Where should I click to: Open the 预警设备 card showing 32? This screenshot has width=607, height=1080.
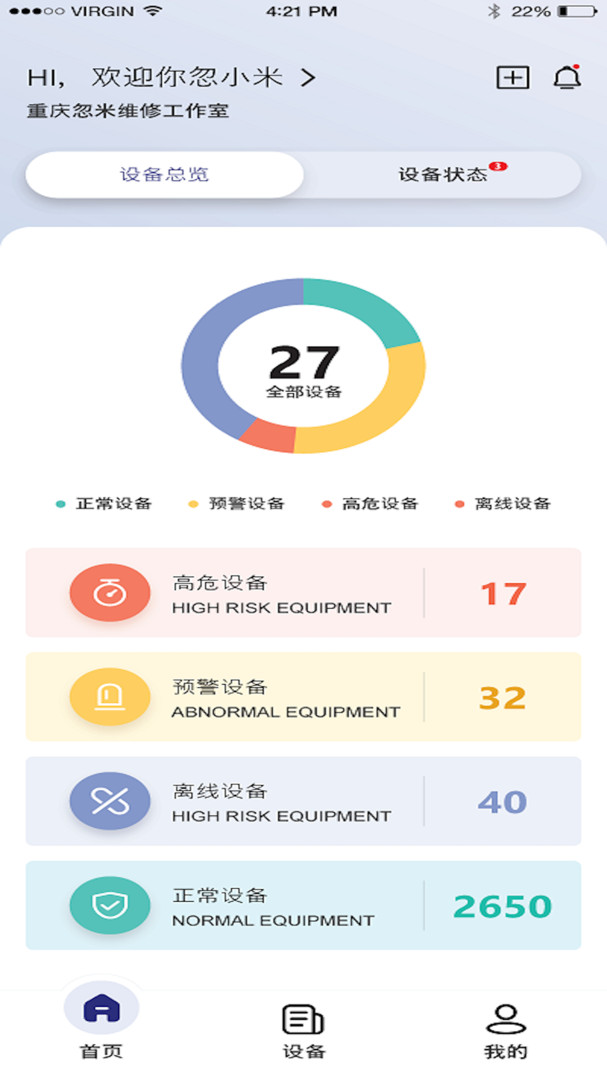(x=303, y=697)
